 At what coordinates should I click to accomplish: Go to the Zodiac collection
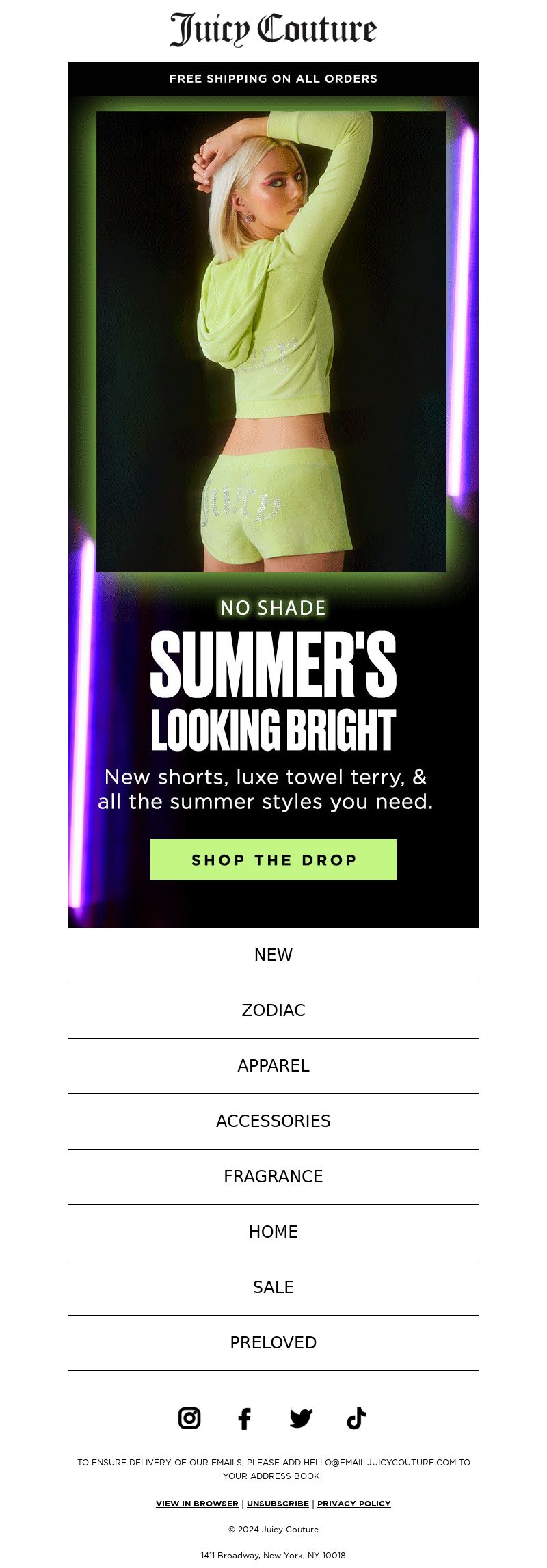pyautogui.click(x=273, y=1010)
